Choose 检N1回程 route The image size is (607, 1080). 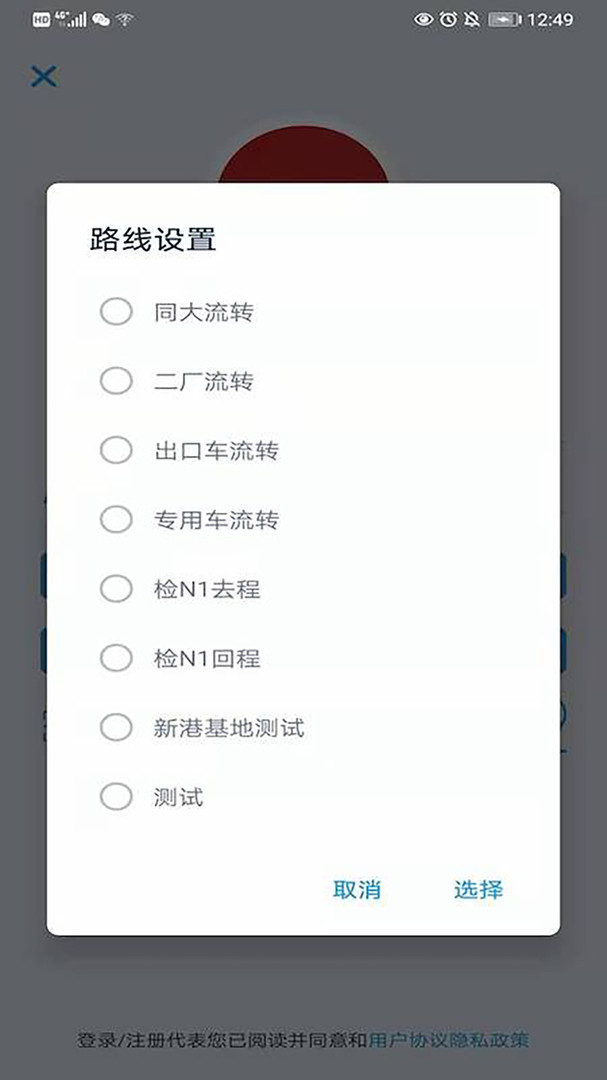[x=116, y=658]
